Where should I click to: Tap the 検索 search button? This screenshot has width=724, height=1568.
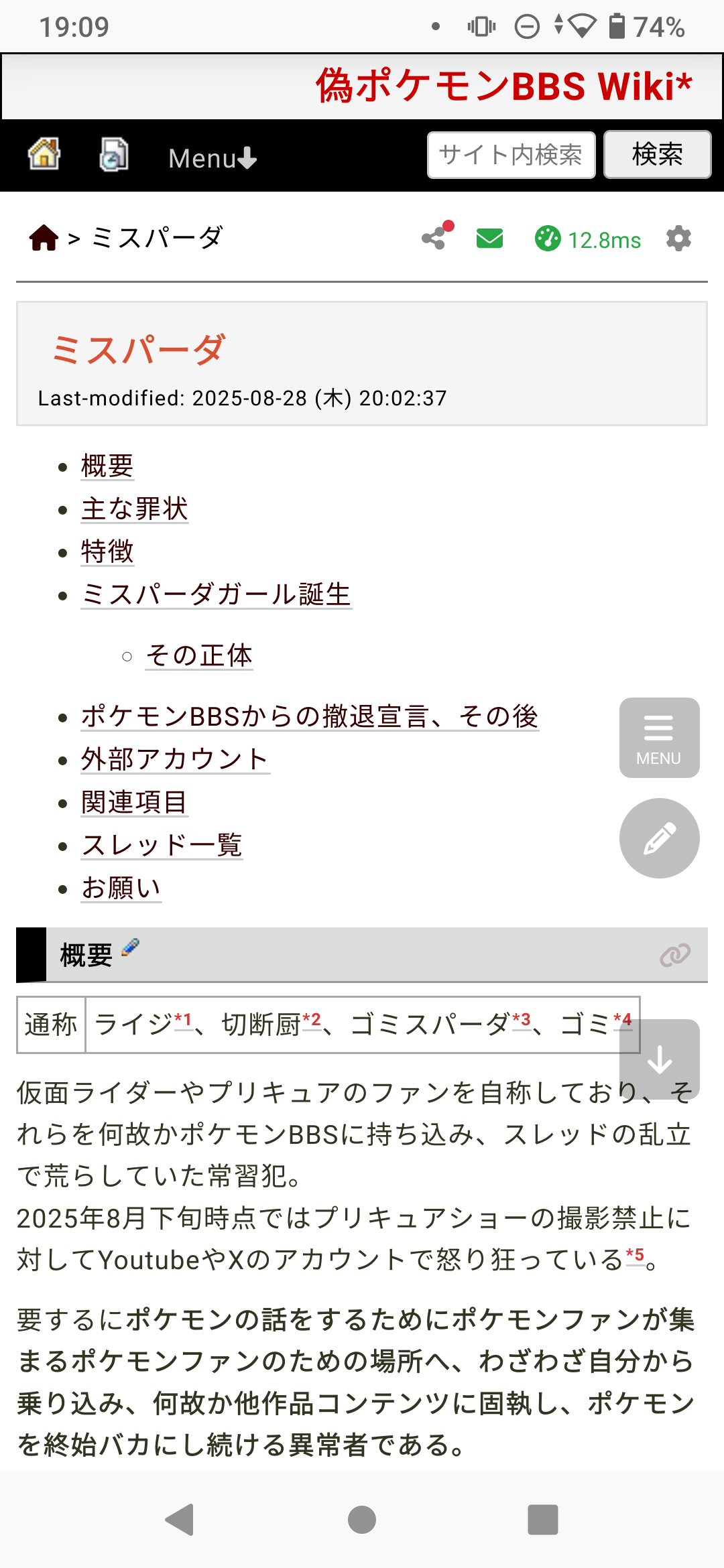click(x=657, y=155)
